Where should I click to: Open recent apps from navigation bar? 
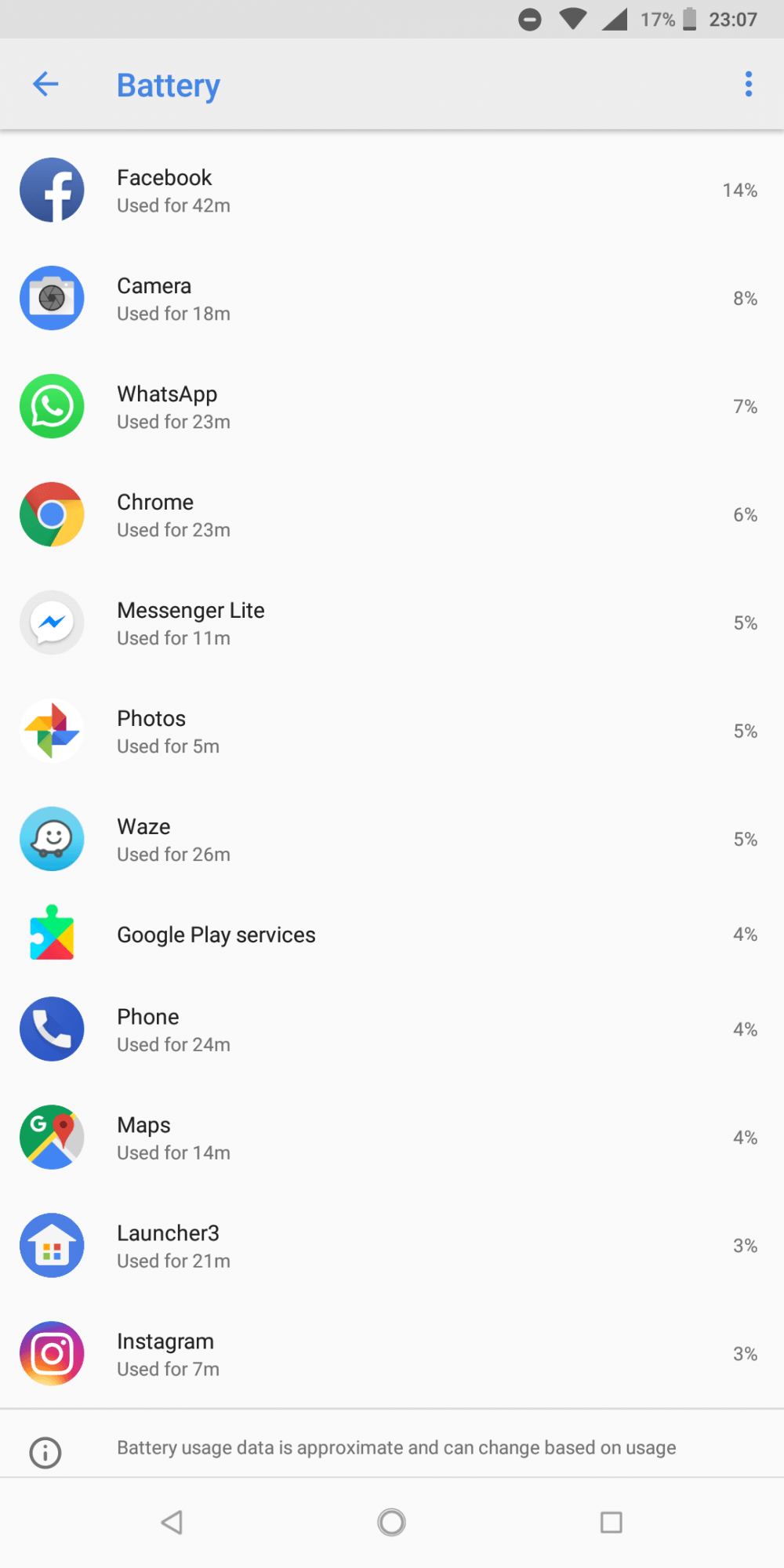(611, 1523)
